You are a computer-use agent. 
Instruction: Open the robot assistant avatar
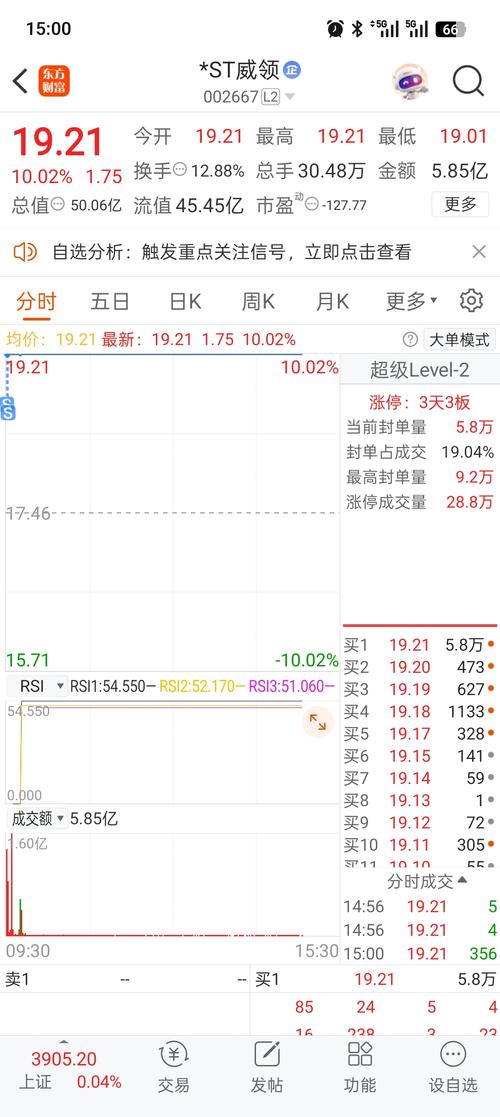point(410,81)
